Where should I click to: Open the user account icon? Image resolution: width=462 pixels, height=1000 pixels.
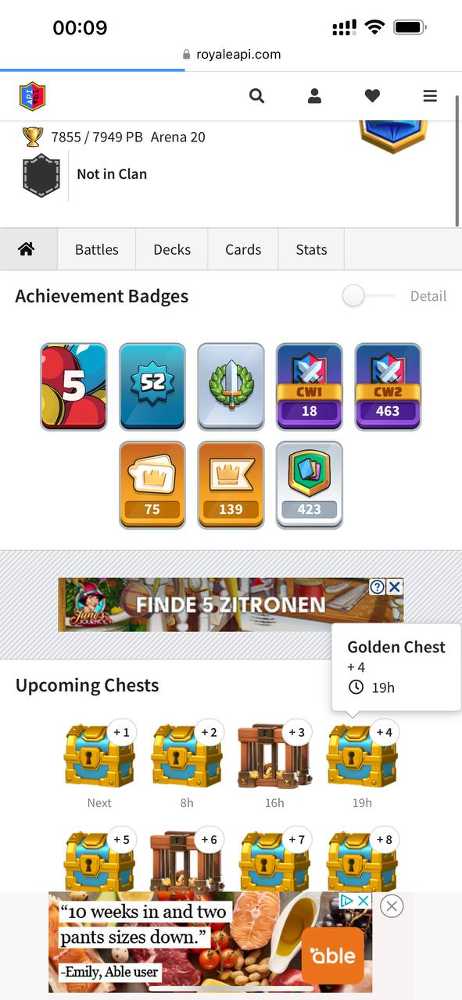(x=314, y=96)
